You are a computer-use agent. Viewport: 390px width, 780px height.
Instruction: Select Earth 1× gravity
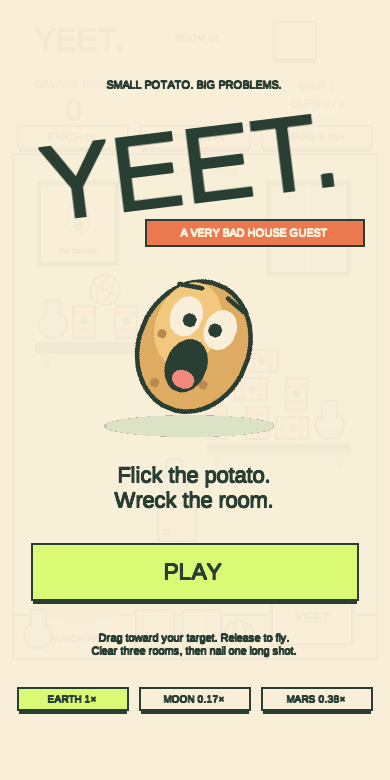click(73, 699)
